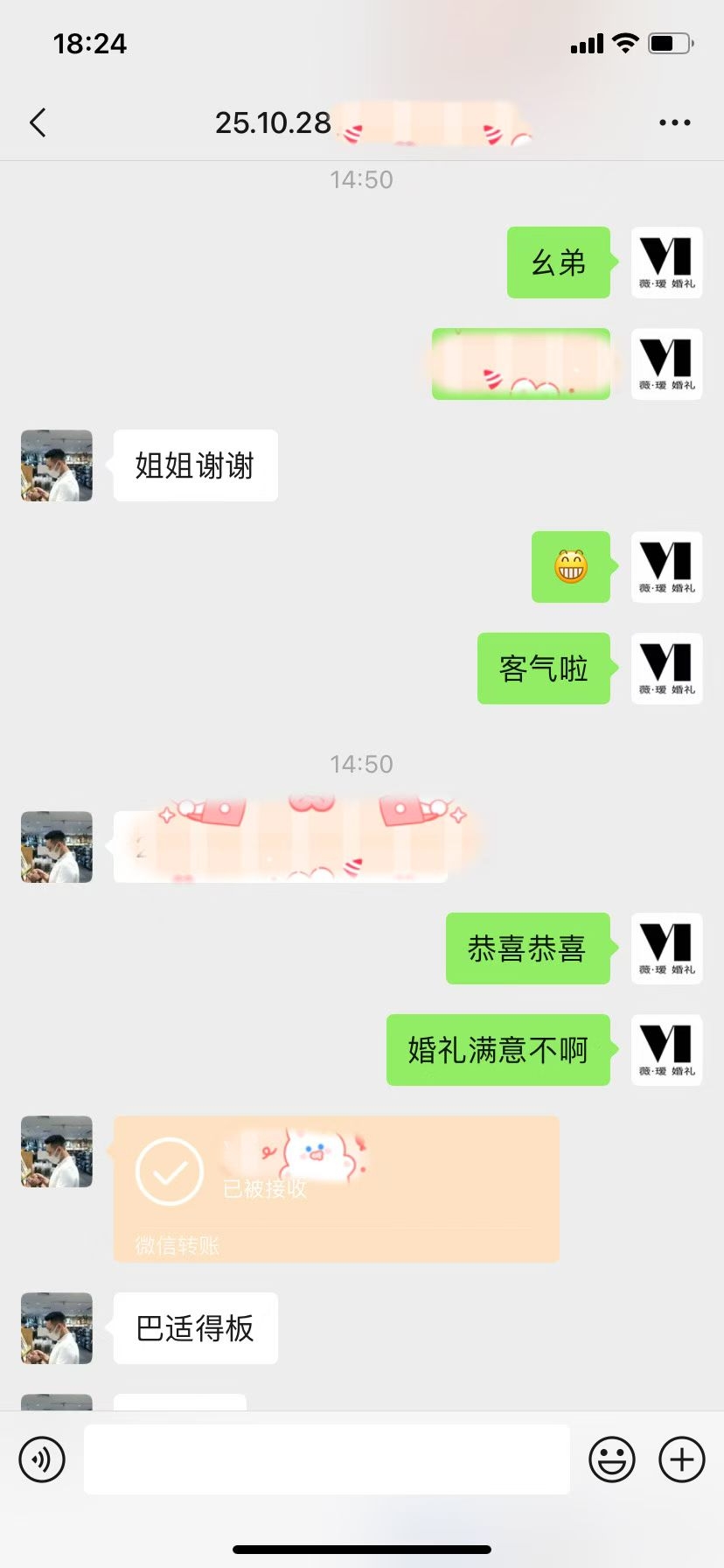This screenshot has width=724, height=1568.
Task: Open the chat info three-dot menu
Action: click(x=674, y=123)
